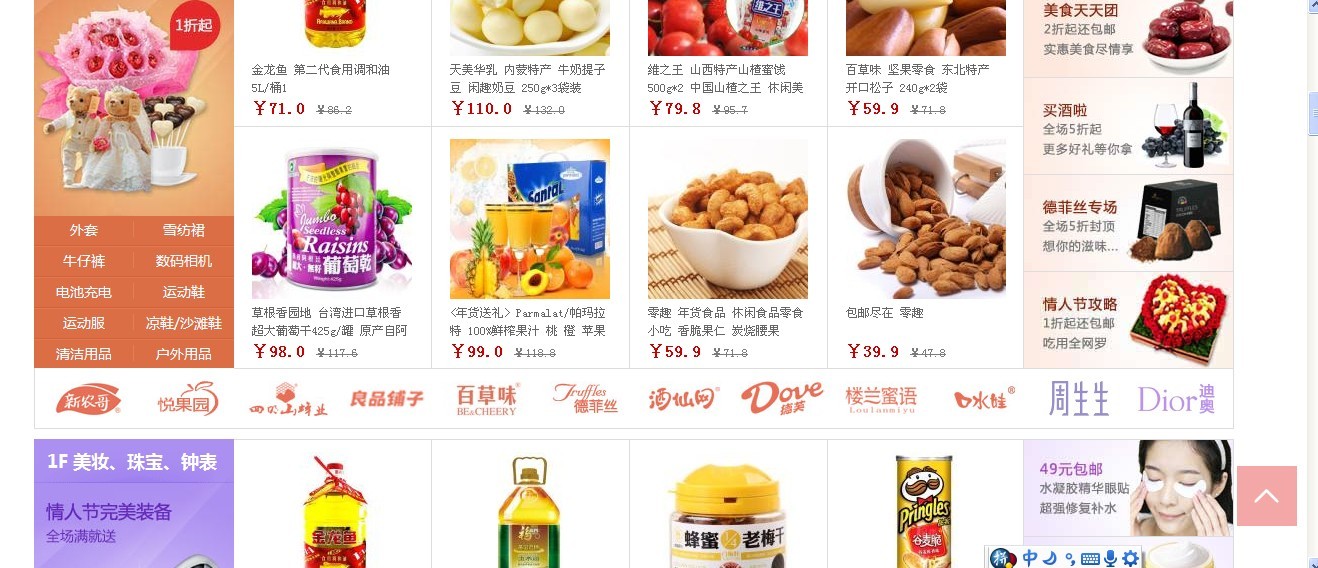
Task: Visit the Dove 德芙 brand store
Action: [x=781, y=399]
